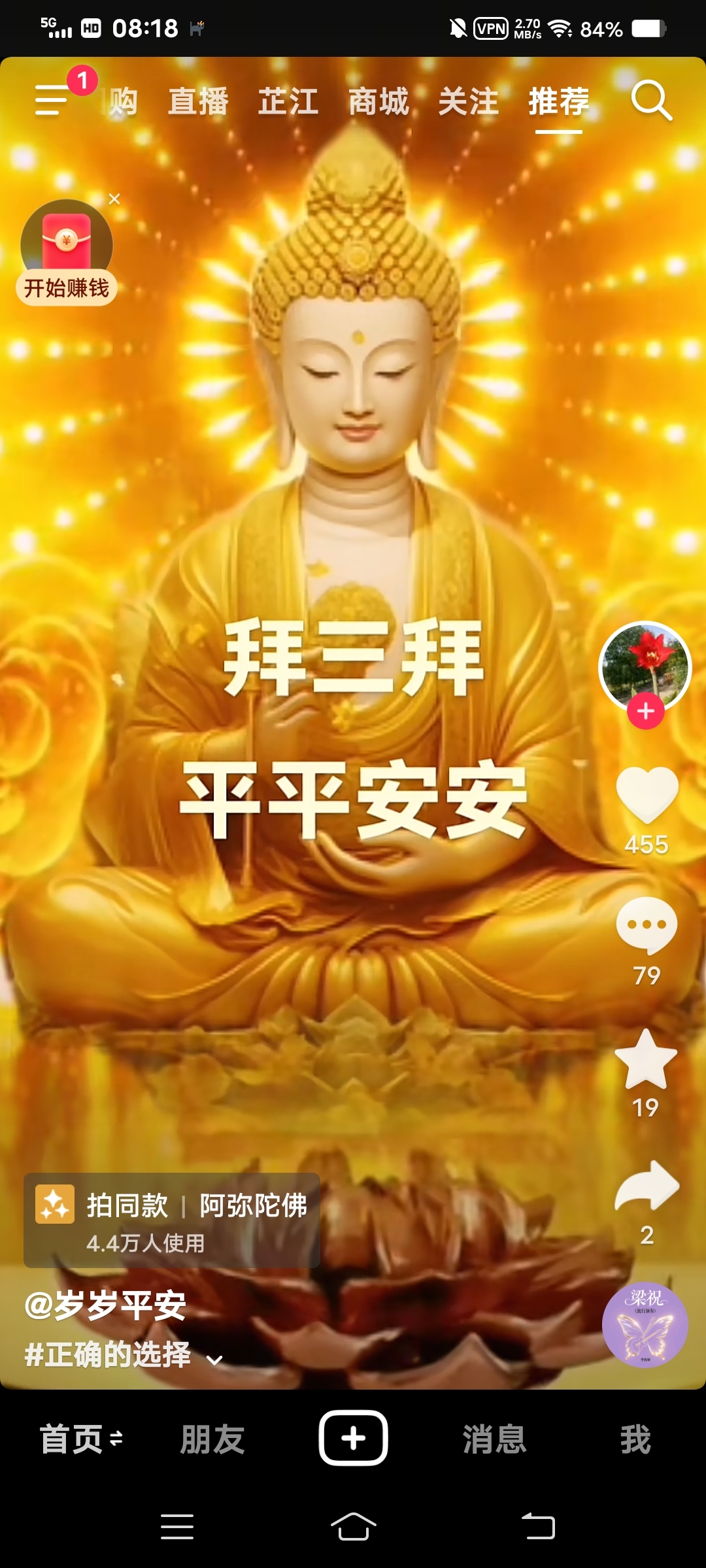Open the 商城 tab
Image resolution: width=706 pixels, height=1568 pixels.
(379, 101)
